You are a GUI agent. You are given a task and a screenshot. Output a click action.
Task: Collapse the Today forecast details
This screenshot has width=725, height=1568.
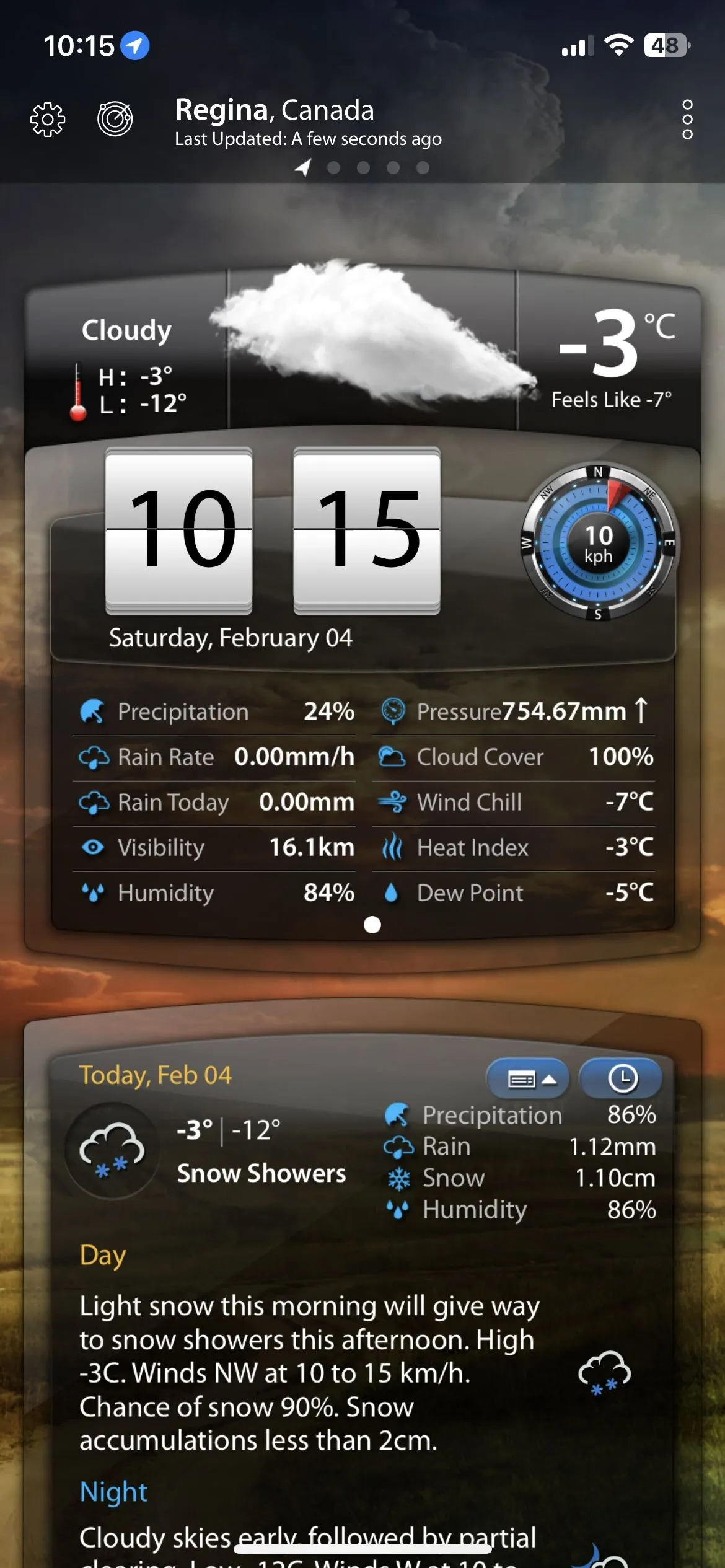click(x=529, y=1079)
